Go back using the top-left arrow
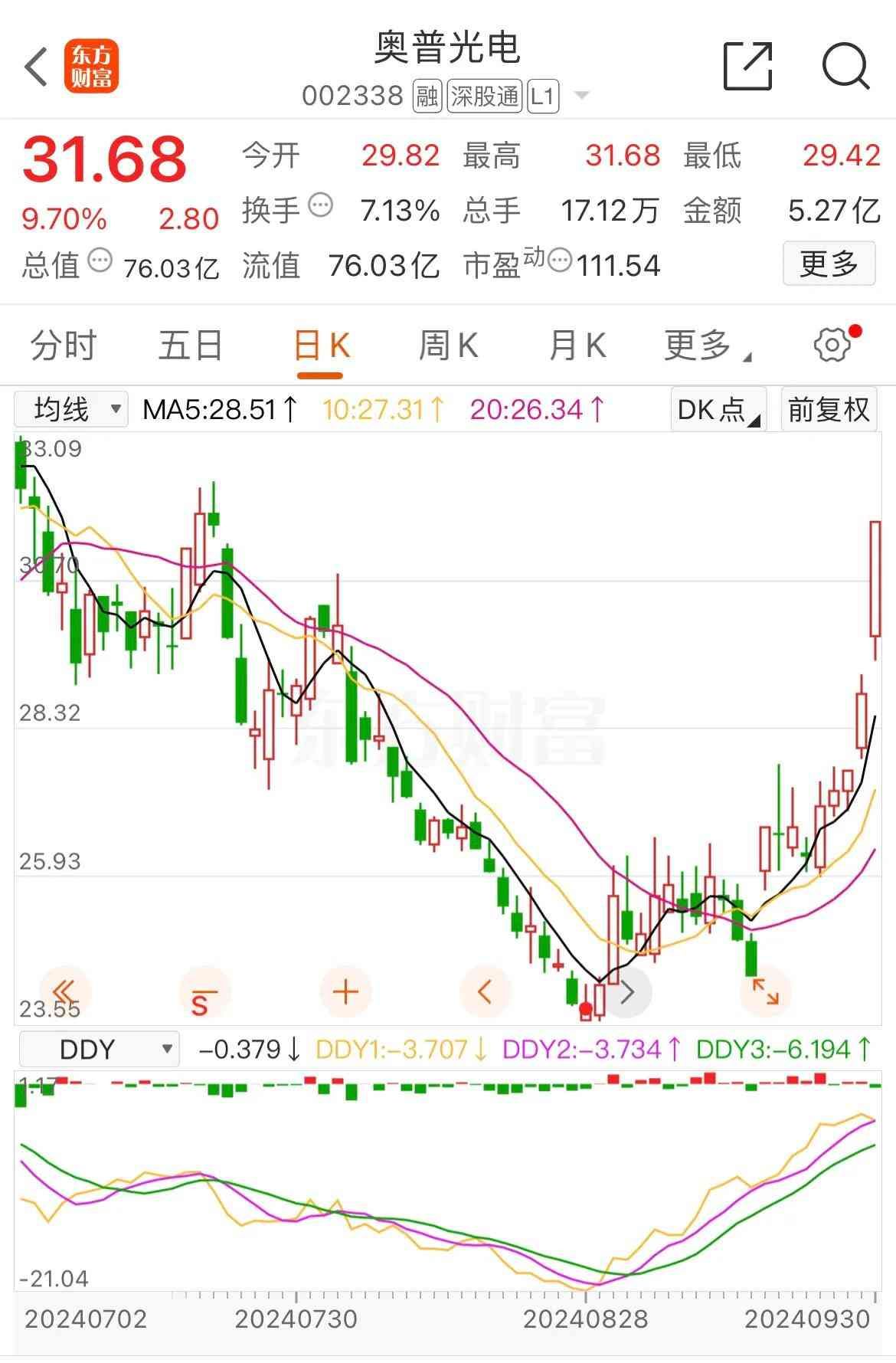This screenshot has width=896, height=1363. coord(36,67)
